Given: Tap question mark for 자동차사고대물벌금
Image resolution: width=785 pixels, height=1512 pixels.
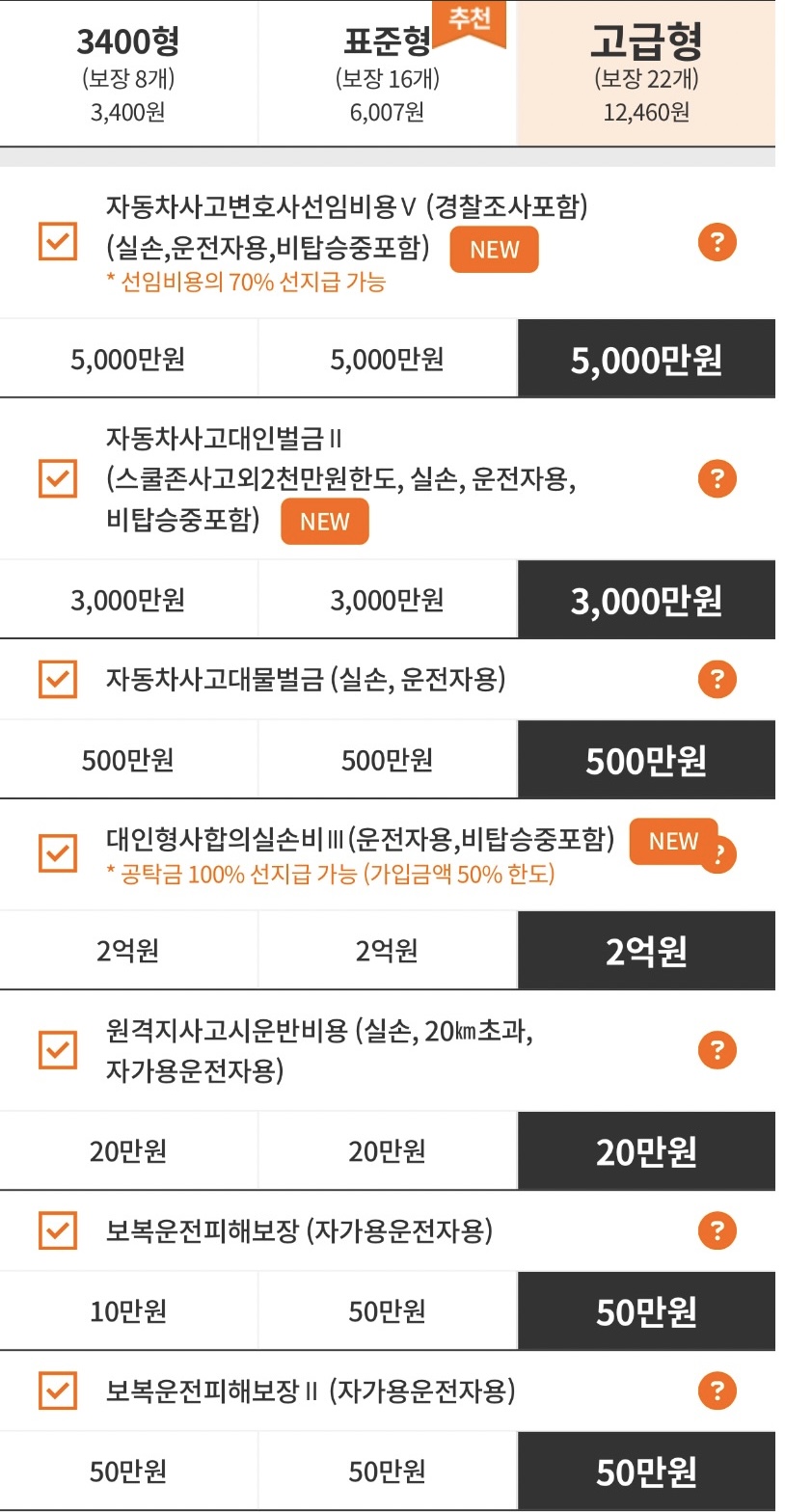Looking at the screenshot, I should 717,679.
